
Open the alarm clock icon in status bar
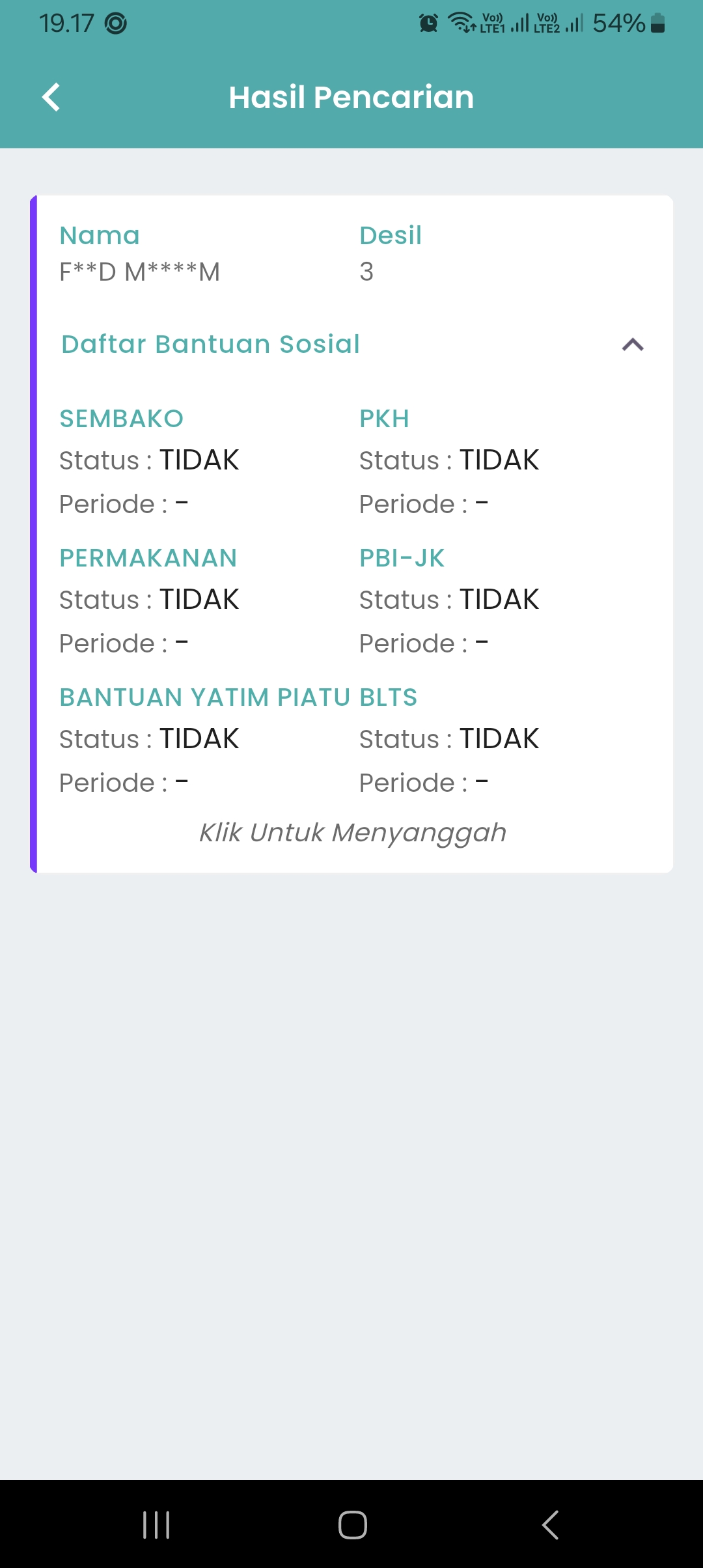(428, 23)
